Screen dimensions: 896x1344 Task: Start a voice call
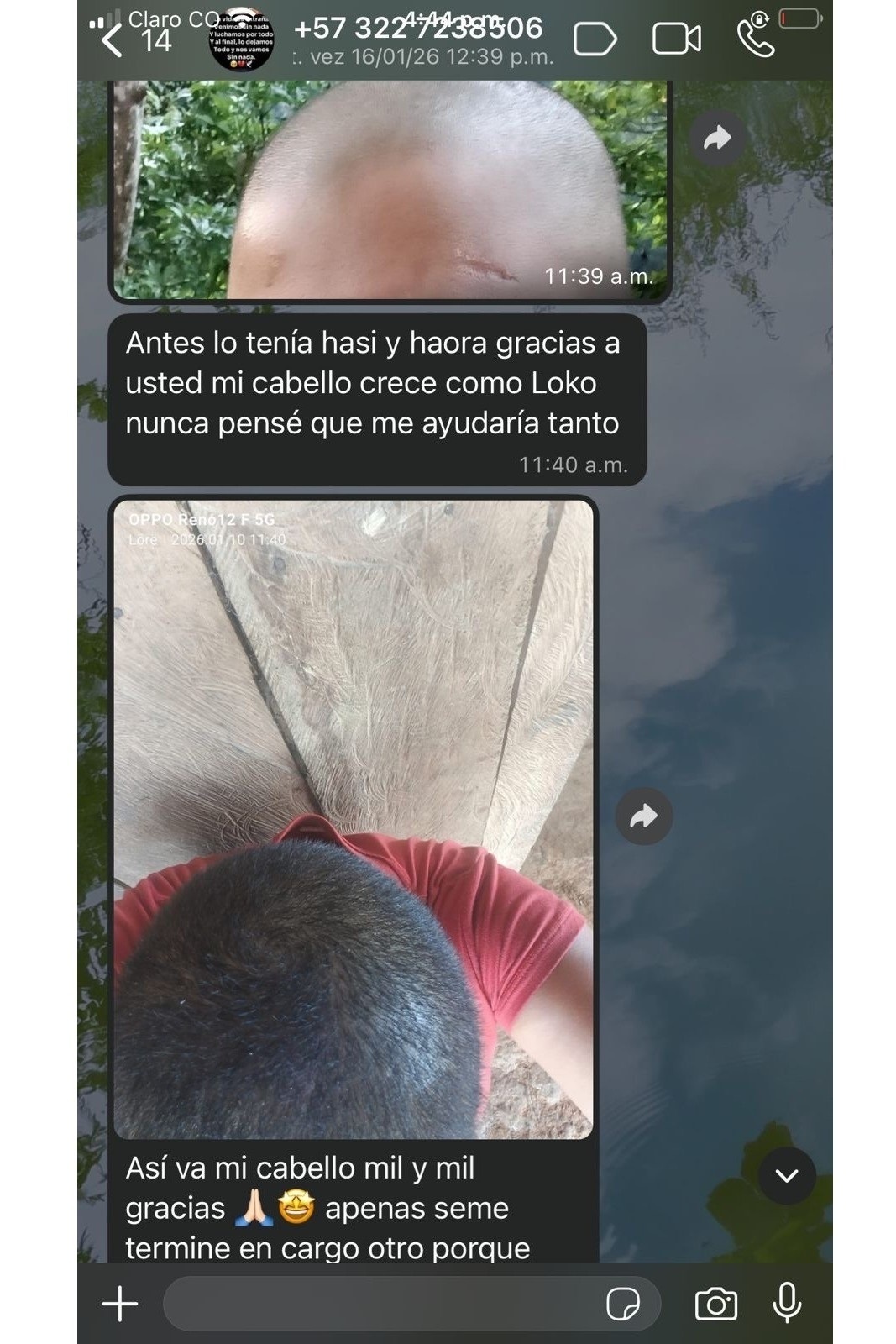tap(755, 39)
